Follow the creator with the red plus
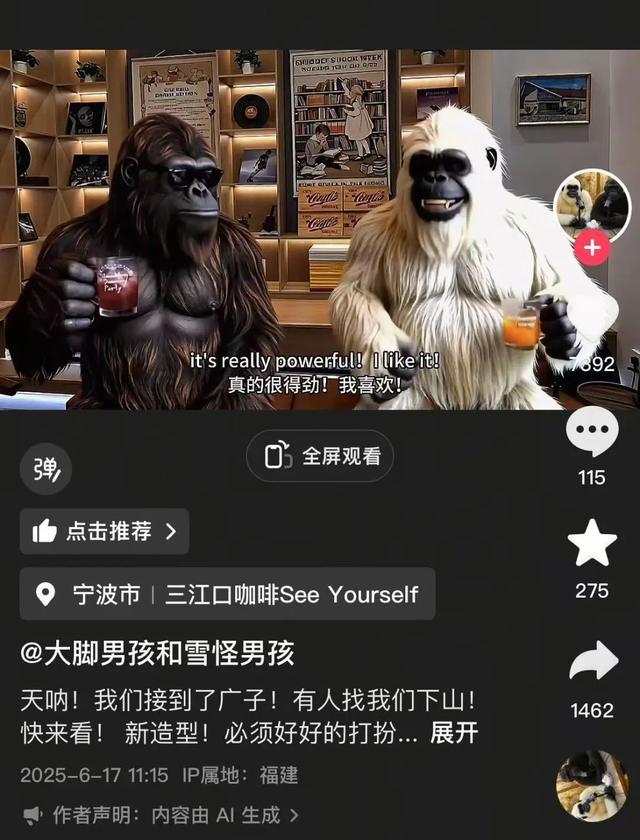The width and height of the screenshot is (640, 840). point(592,247)
